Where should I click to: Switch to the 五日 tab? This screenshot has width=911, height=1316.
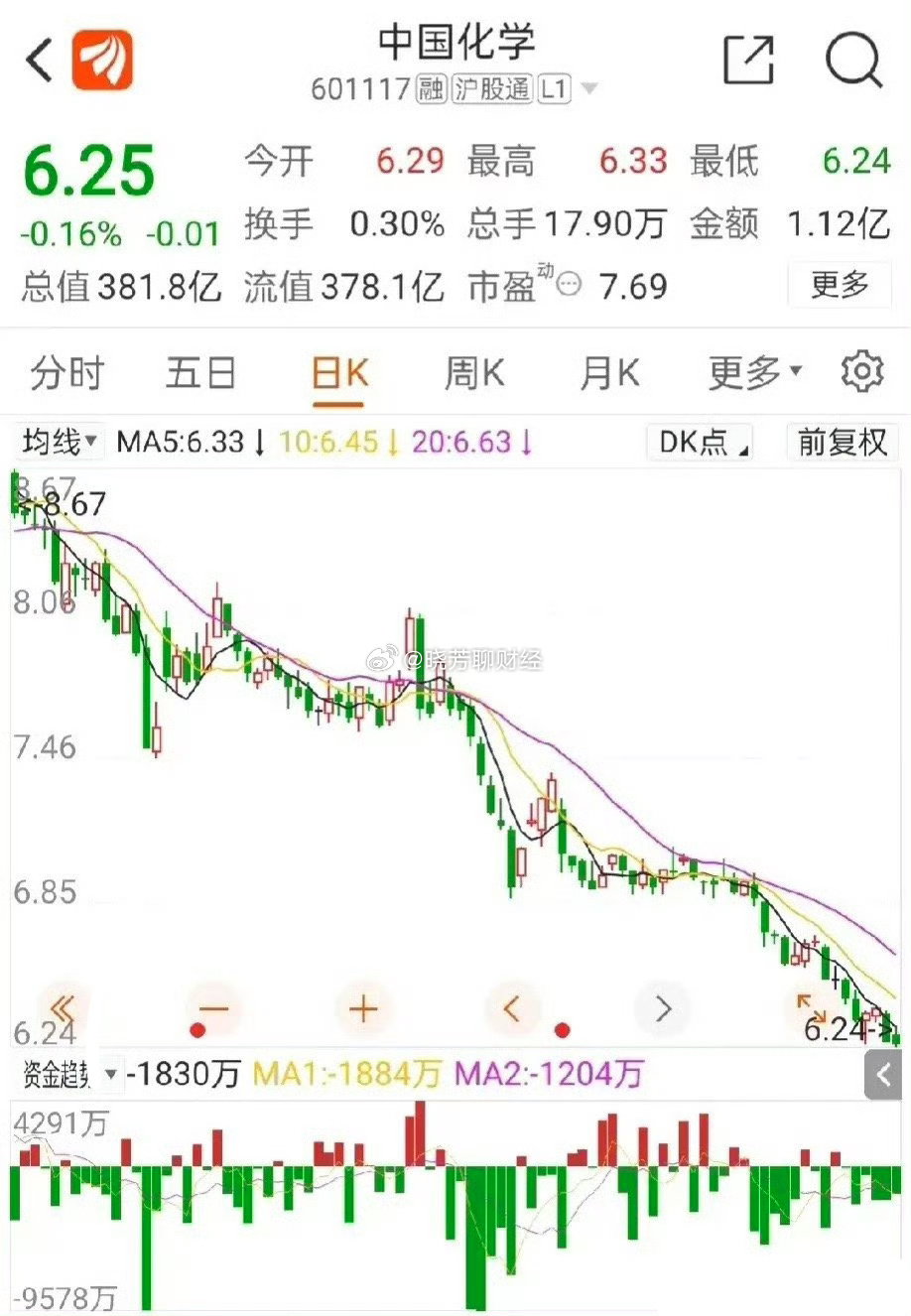tap(201, 374)
